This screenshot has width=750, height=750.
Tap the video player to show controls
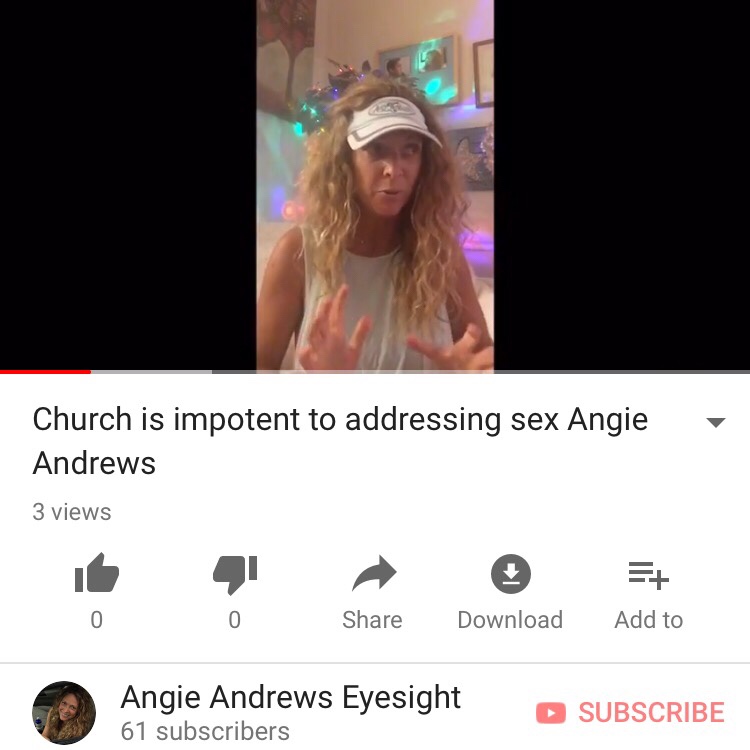tap(375, 185)
